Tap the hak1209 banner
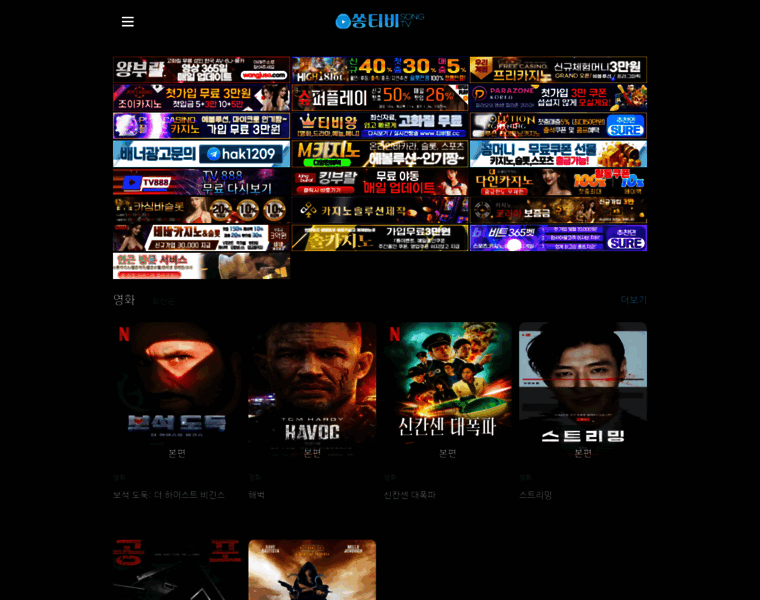The width and height of the screenshot is (760, 600). pos(201,154)
